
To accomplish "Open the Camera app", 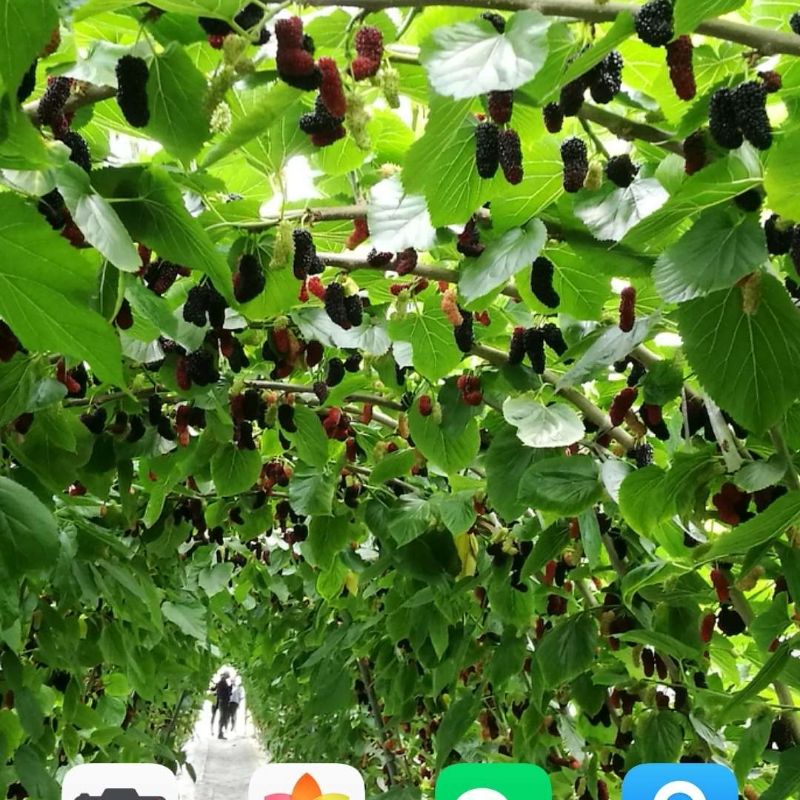I will tap(120, 784).
